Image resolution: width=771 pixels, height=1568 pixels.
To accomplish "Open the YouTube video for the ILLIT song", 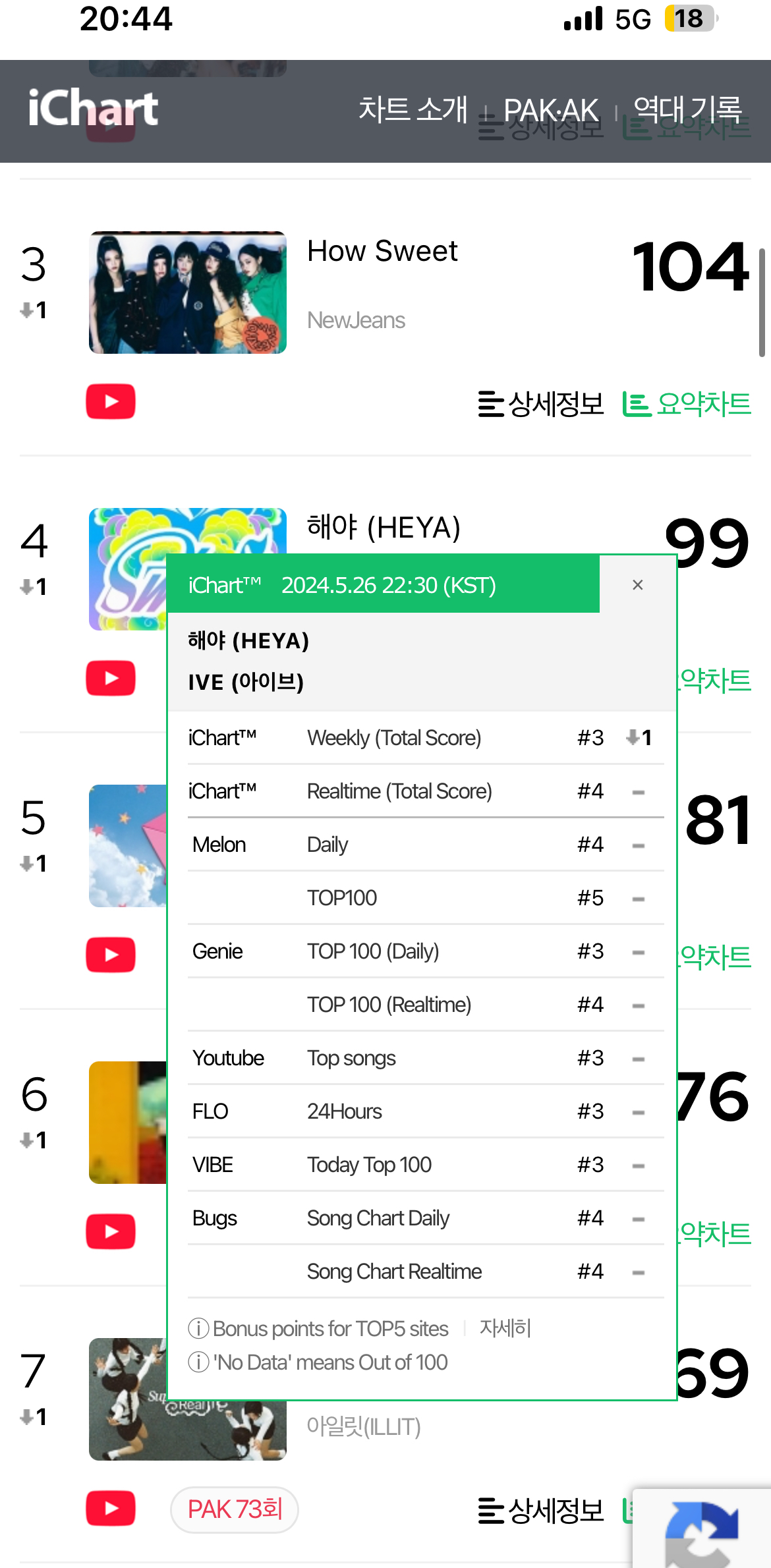I will pyautogui.click(x=111, y=1508).
